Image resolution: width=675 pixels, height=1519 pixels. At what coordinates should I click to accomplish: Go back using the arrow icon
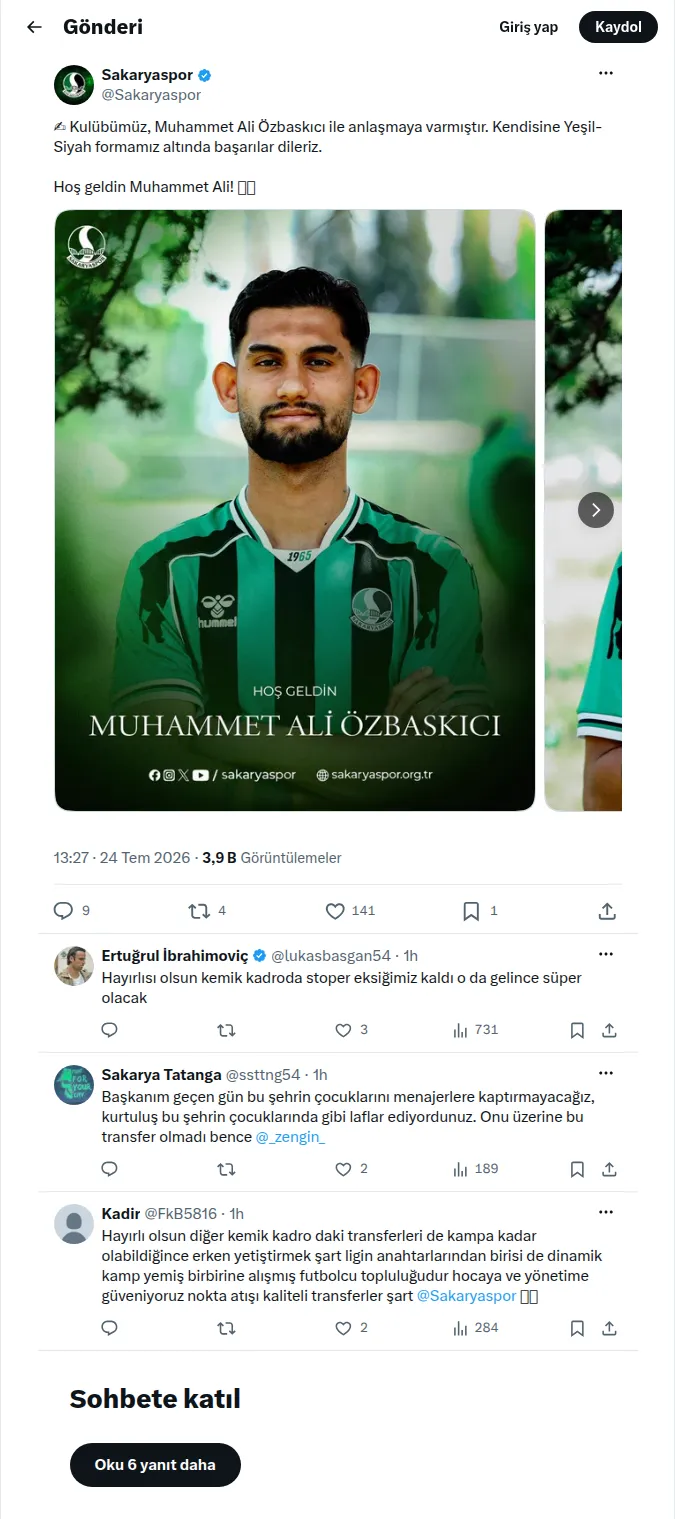click(x=34, y=27)
